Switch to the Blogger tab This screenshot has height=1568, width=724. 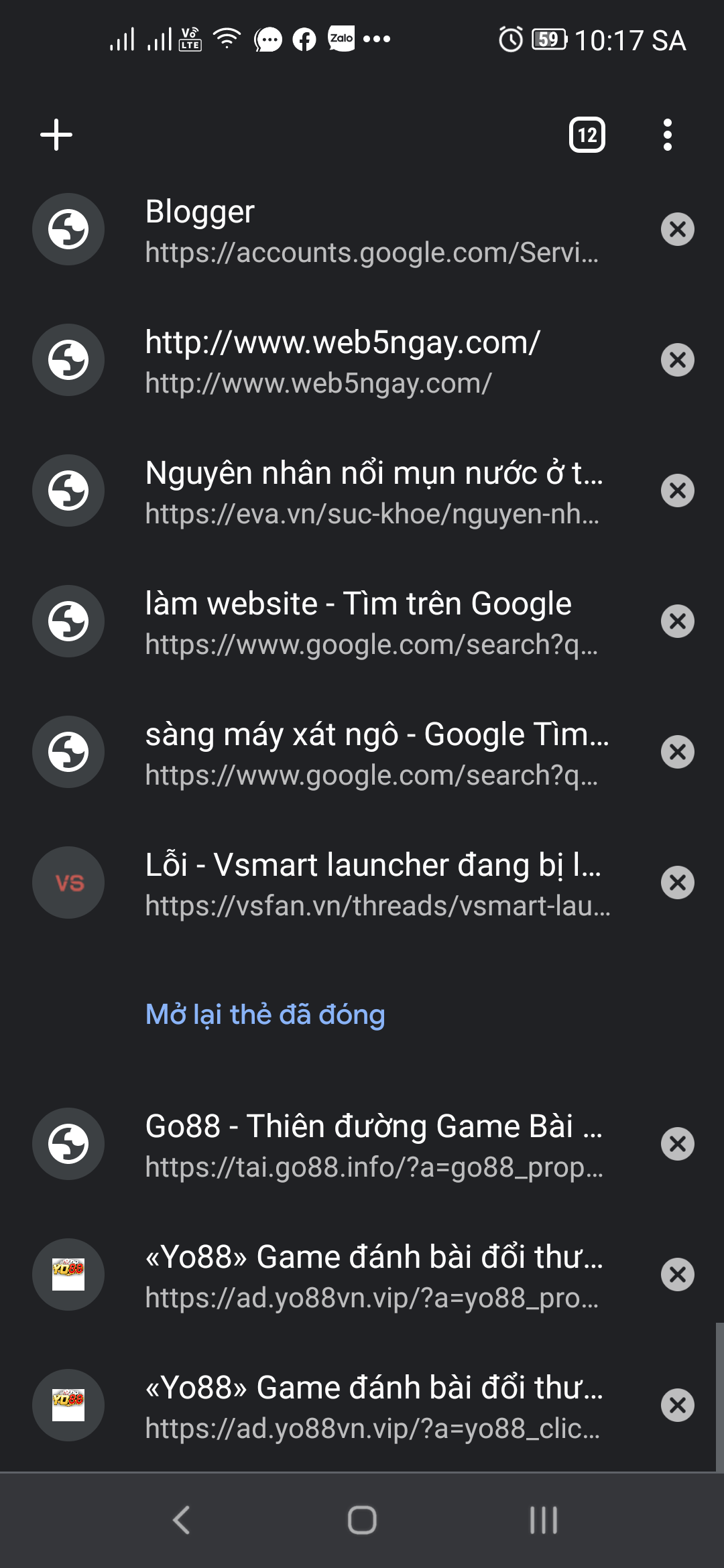tap(372, 230)
